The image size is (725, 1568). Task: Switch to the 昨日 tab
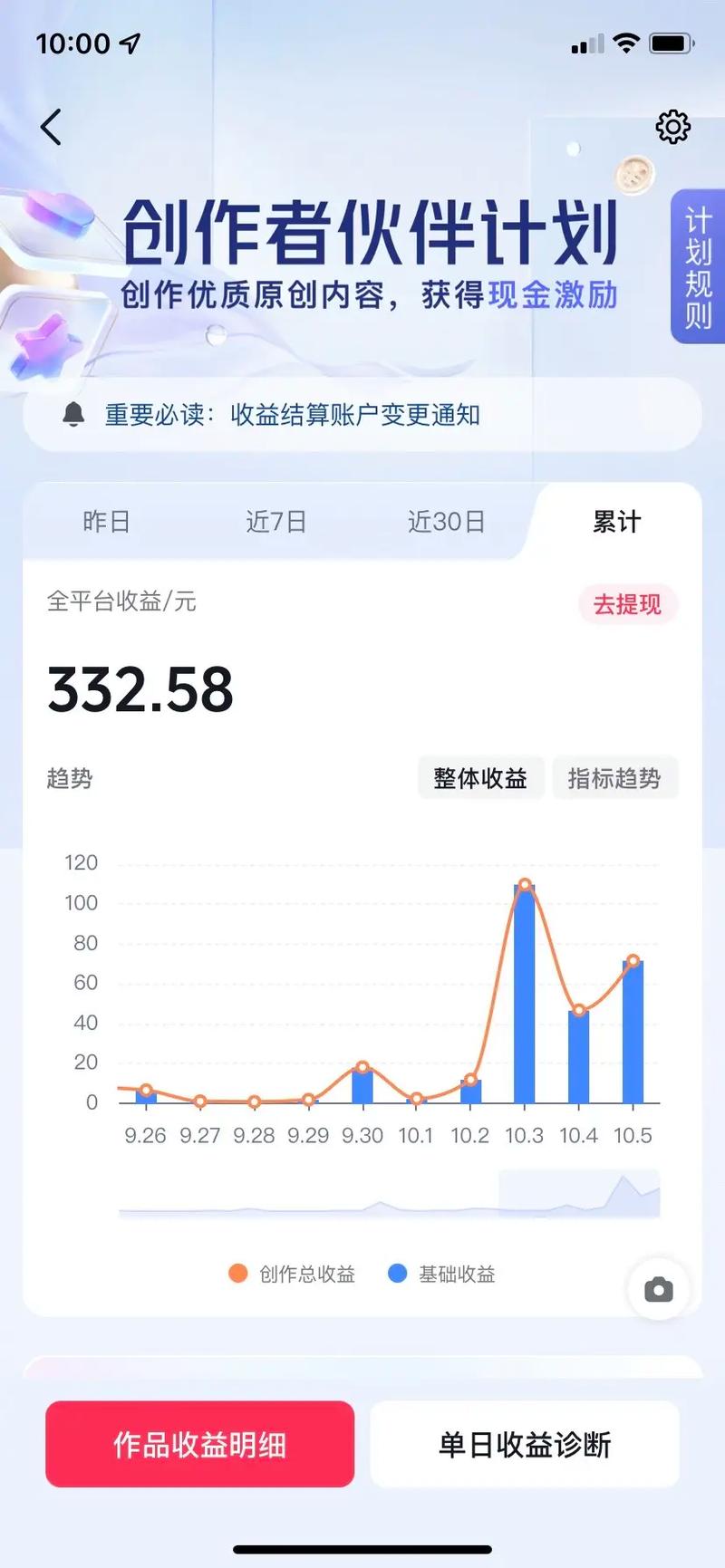(x=106, y=522)
